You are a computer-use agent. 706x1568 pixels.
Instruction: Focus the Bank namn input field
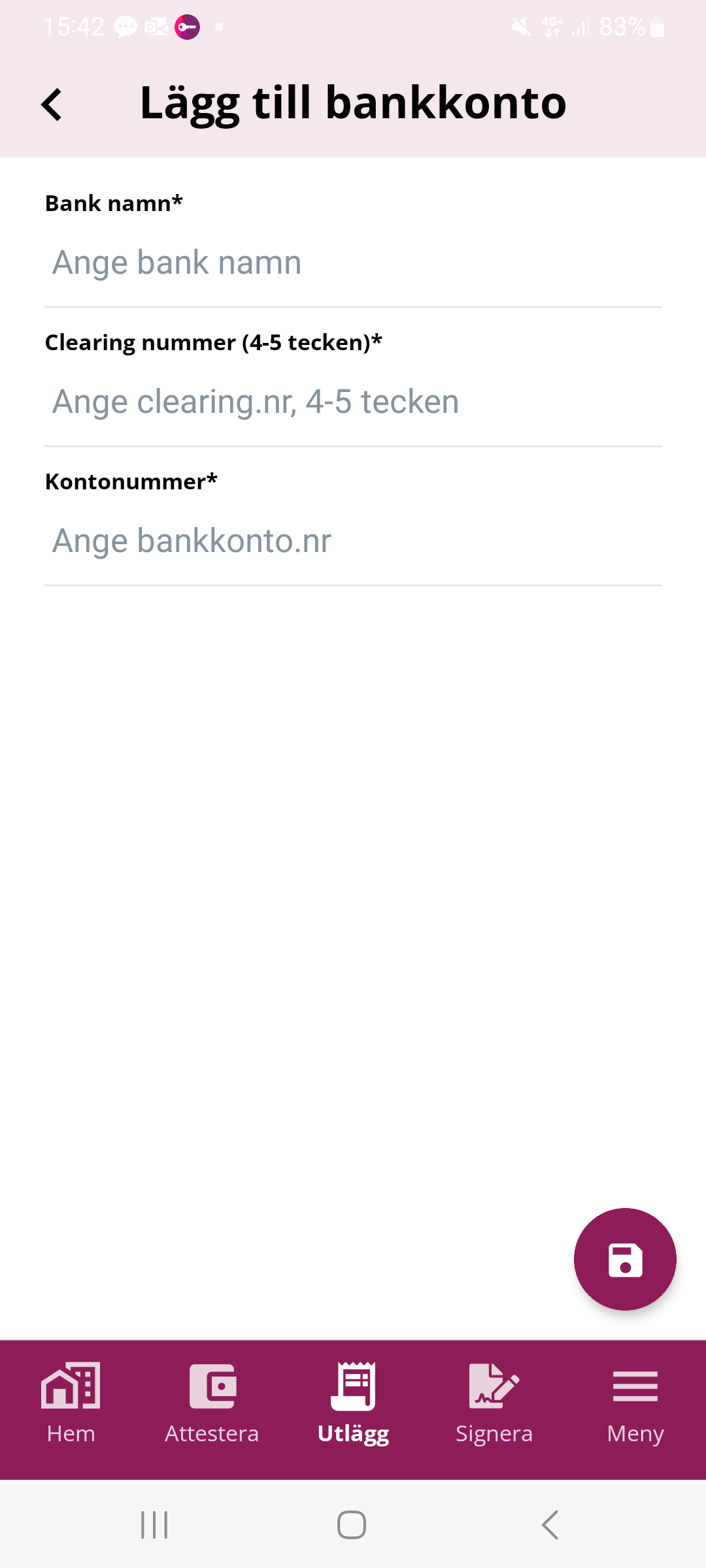pyautogui.click(x=353, y=263)
